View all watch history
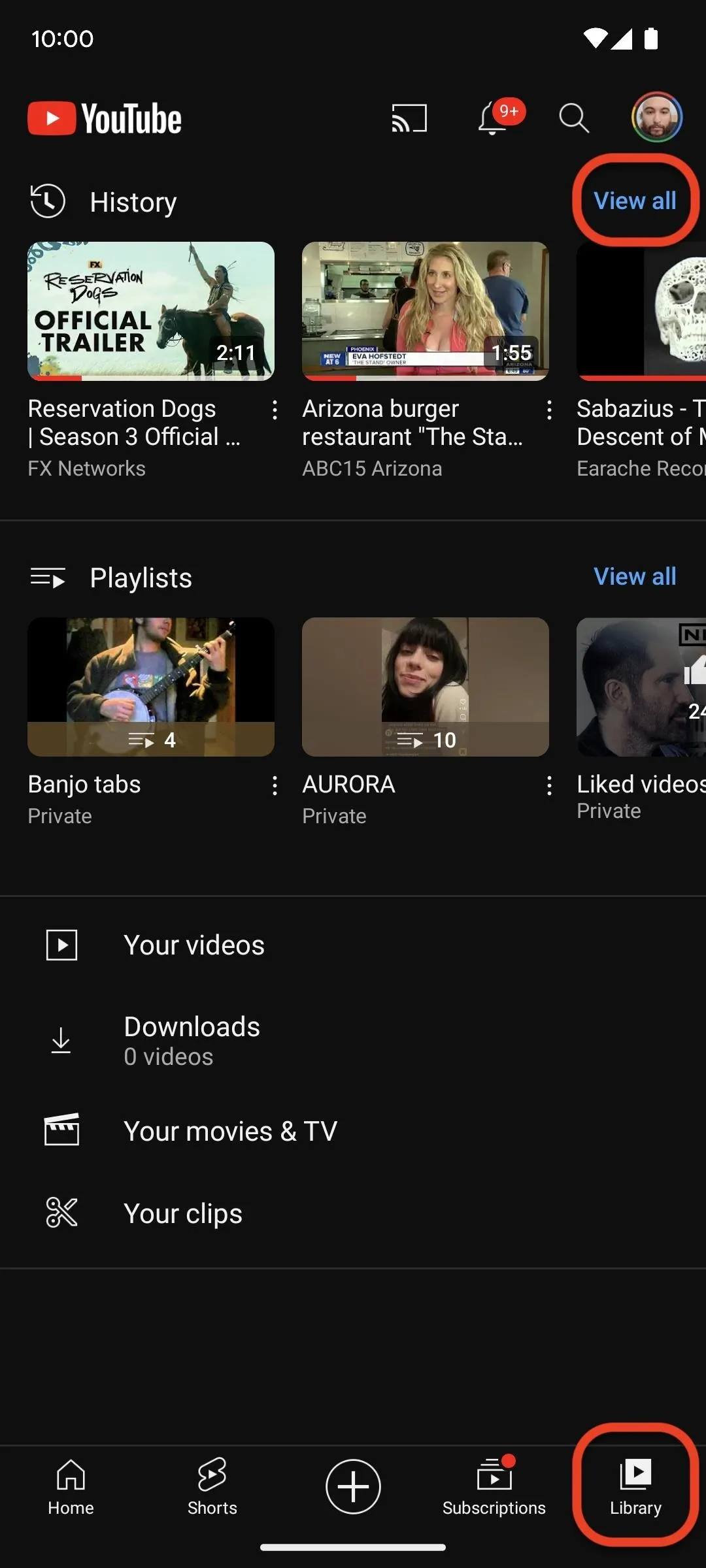Screen dimensions: 706x1568 click(635, 201)
